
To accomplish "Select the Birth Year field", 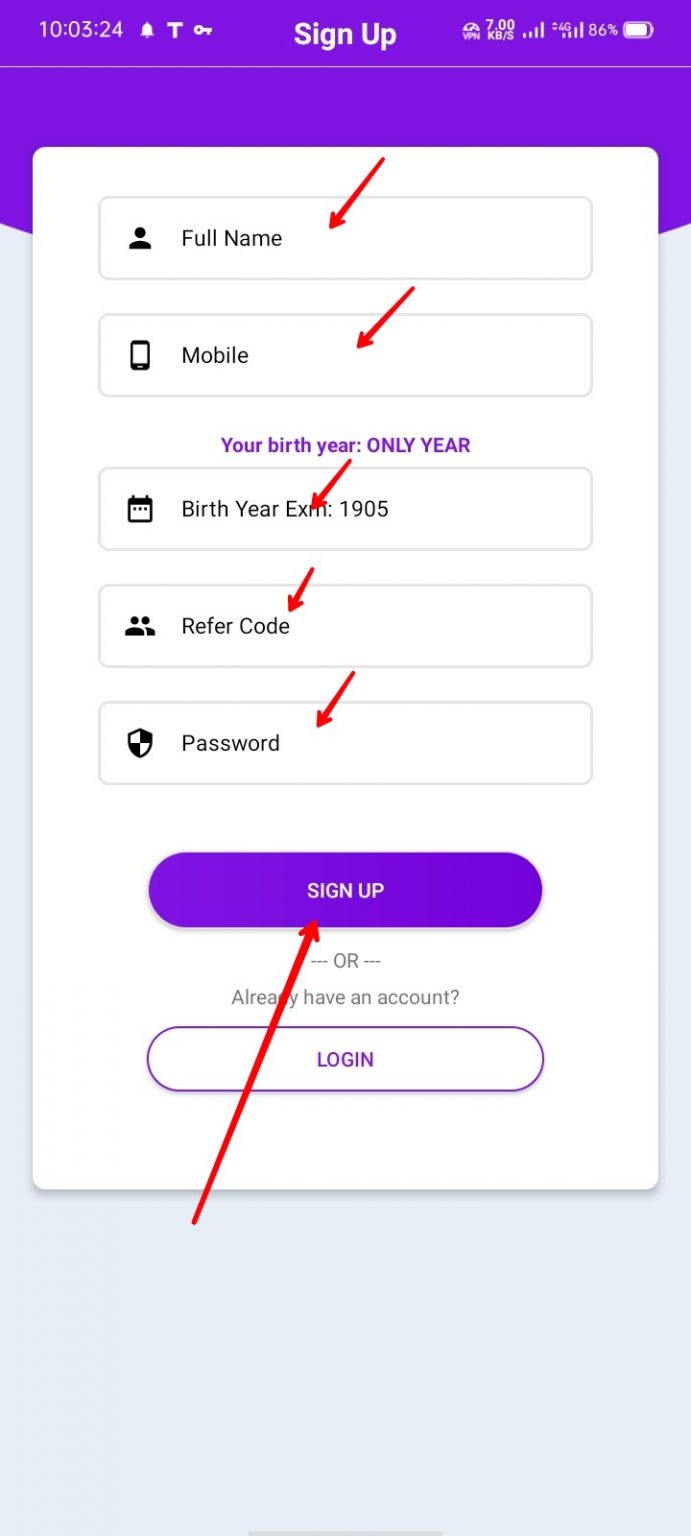I will [345, 509].
